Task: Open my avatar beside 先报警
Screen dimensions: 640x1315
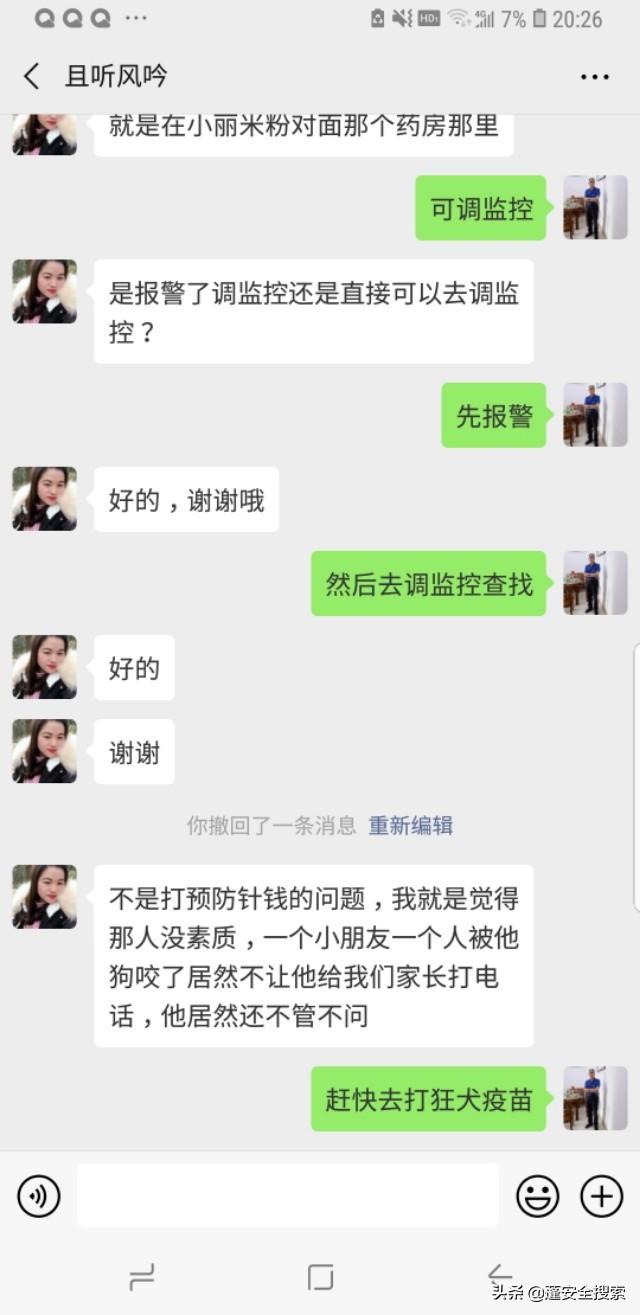Action: (x=595, y=415)
